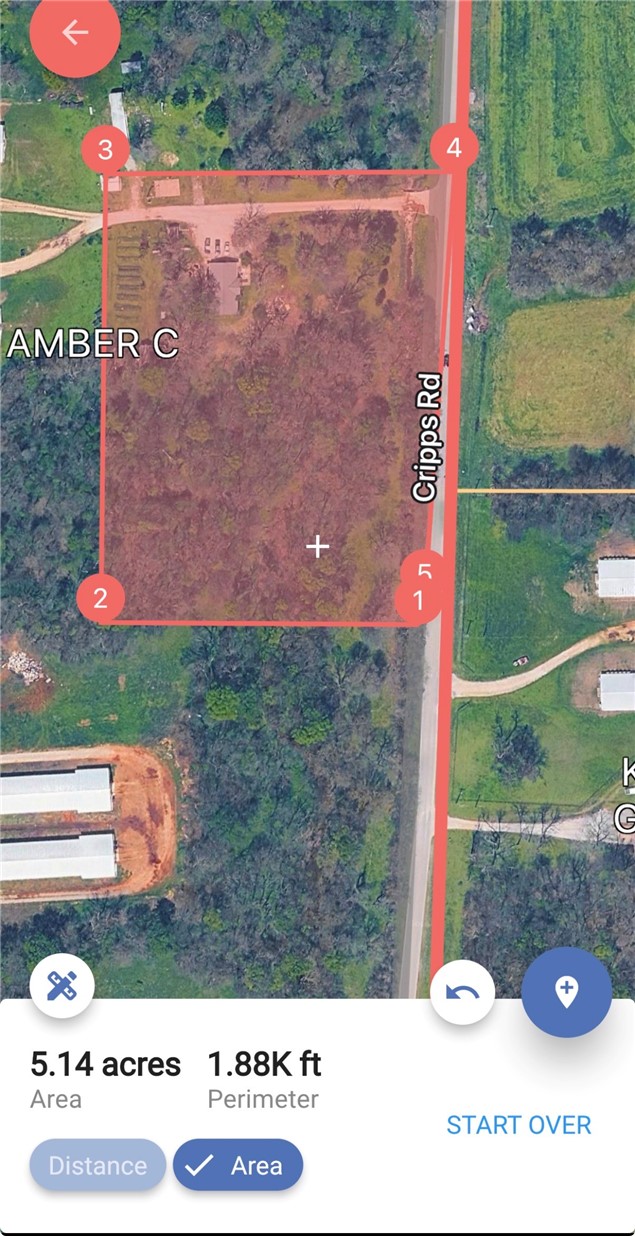Select boundary point marker 3
The height and width of the screenshot is (1236, 635).
point(105,152)
